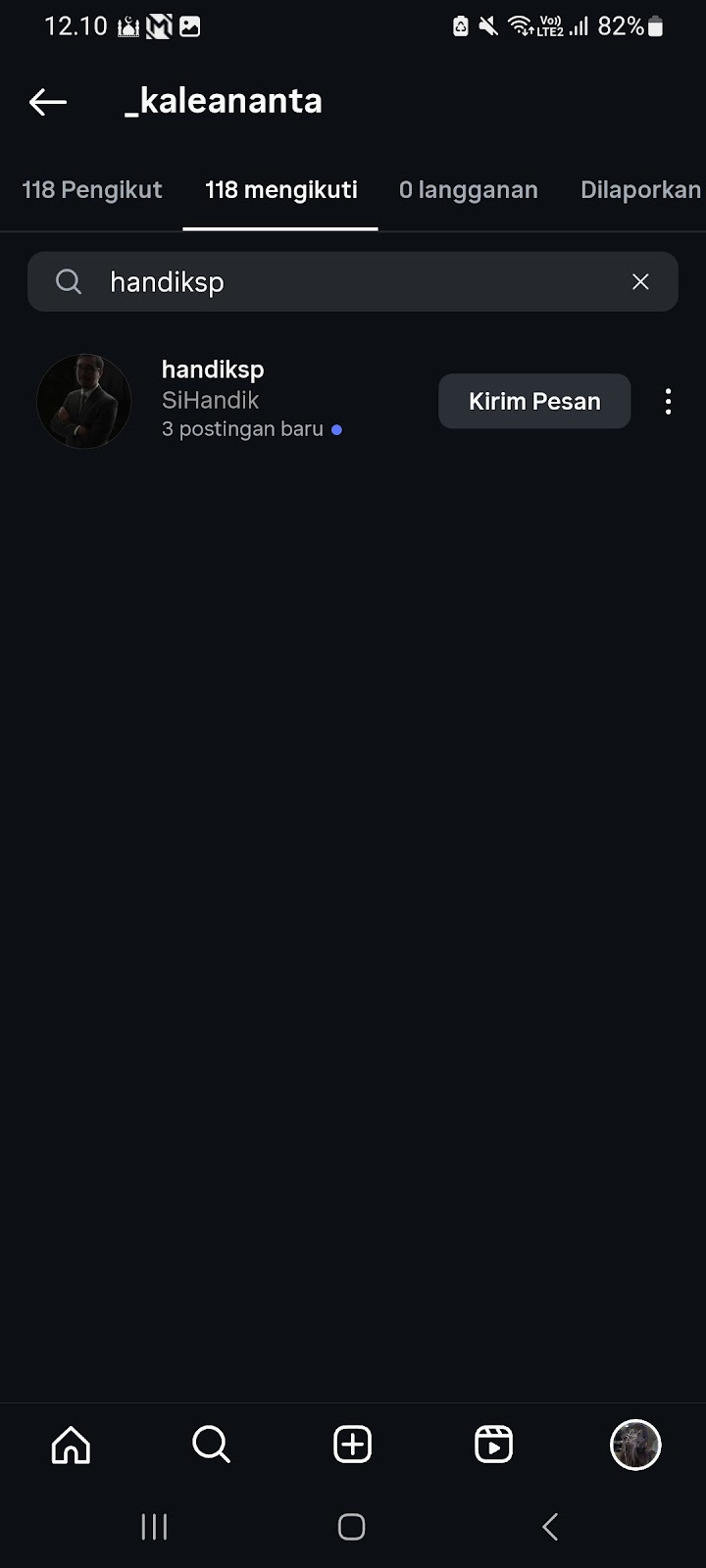Open the system recent apps view

(x=154, y=1526)
